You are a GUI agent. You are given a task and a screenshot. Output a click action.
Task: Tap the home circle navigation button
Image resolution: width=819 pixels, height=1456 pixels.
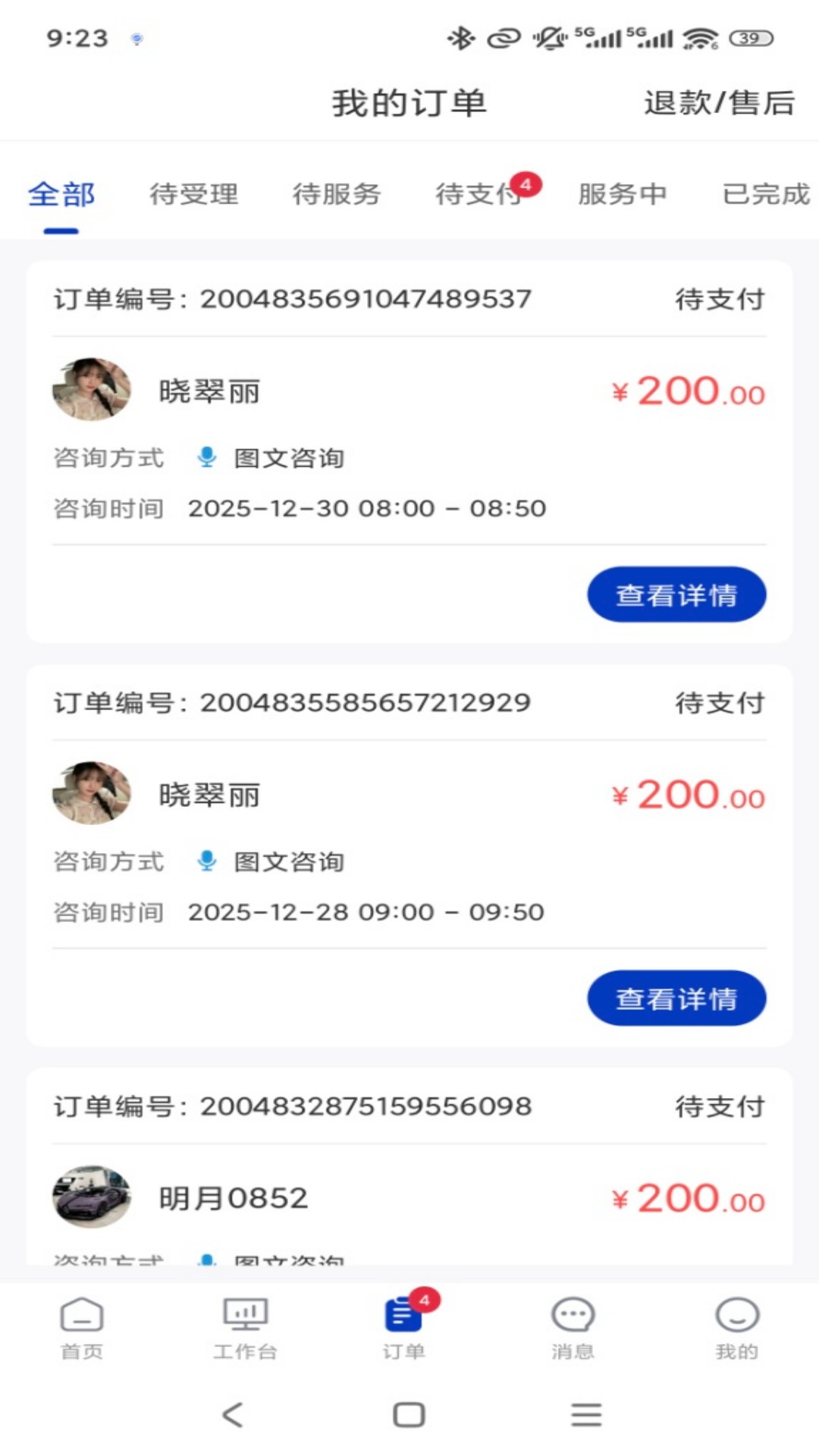tap(408, 1413)
